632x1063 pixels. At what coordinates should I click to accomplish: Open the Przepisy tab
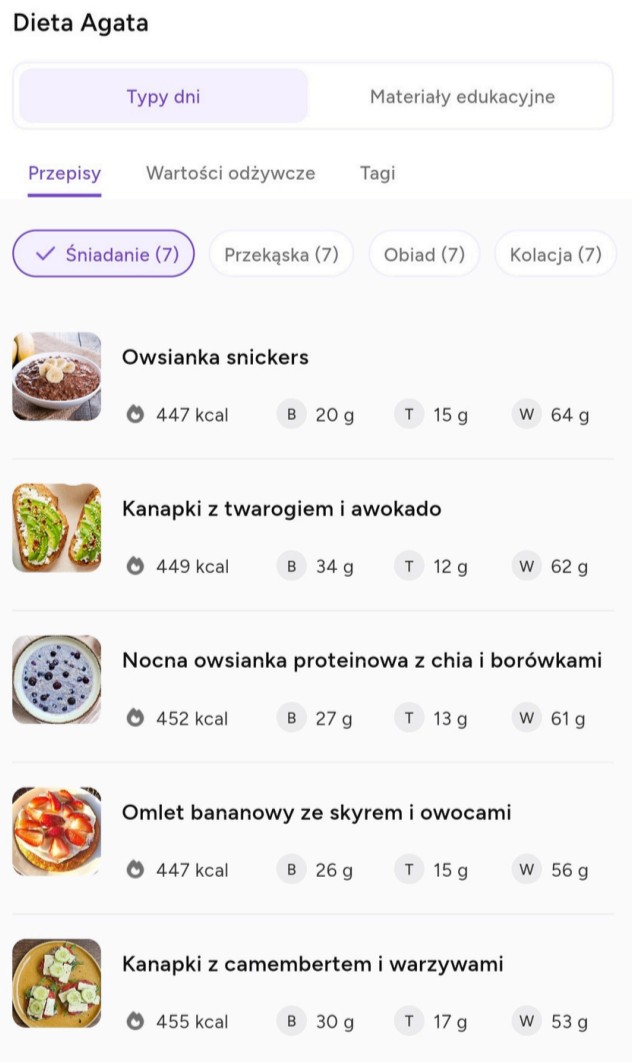pyautogui.click(x=64, y=173)
